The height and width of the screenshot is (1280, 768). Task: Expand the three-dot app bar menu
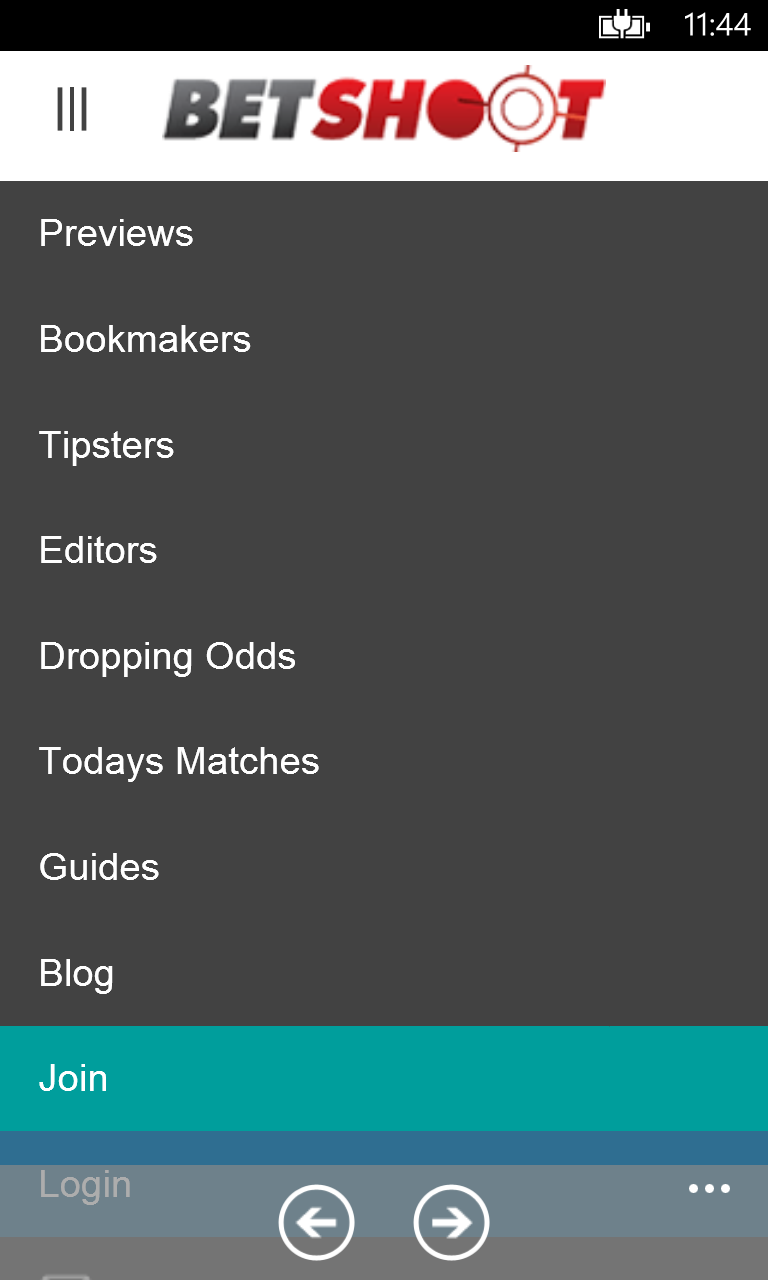click(x=709, y=1189)
